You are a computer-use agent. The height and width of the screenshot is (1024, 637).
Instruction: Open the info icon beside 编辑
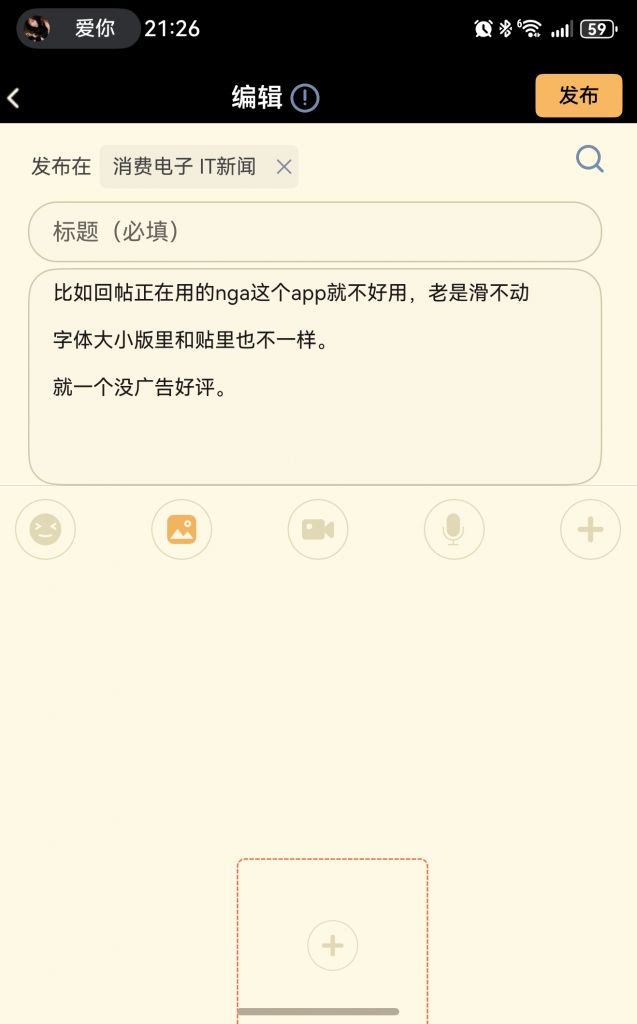305,97
